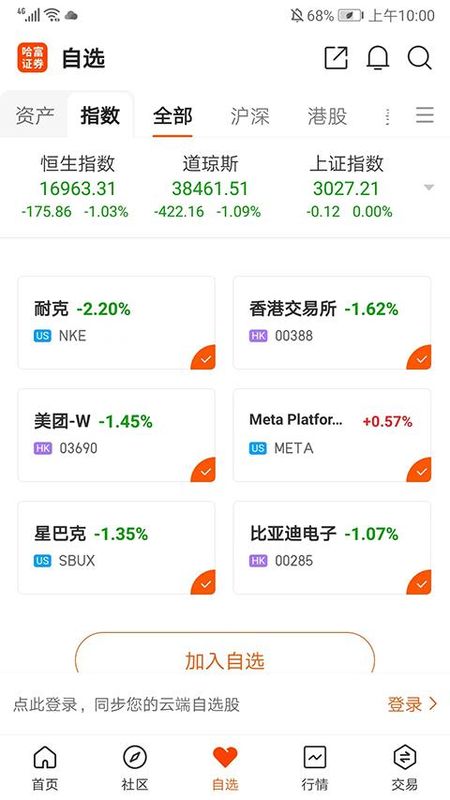Switch to the 交易 tab
This screenshot has width=450, height=800.
point(405,768)
